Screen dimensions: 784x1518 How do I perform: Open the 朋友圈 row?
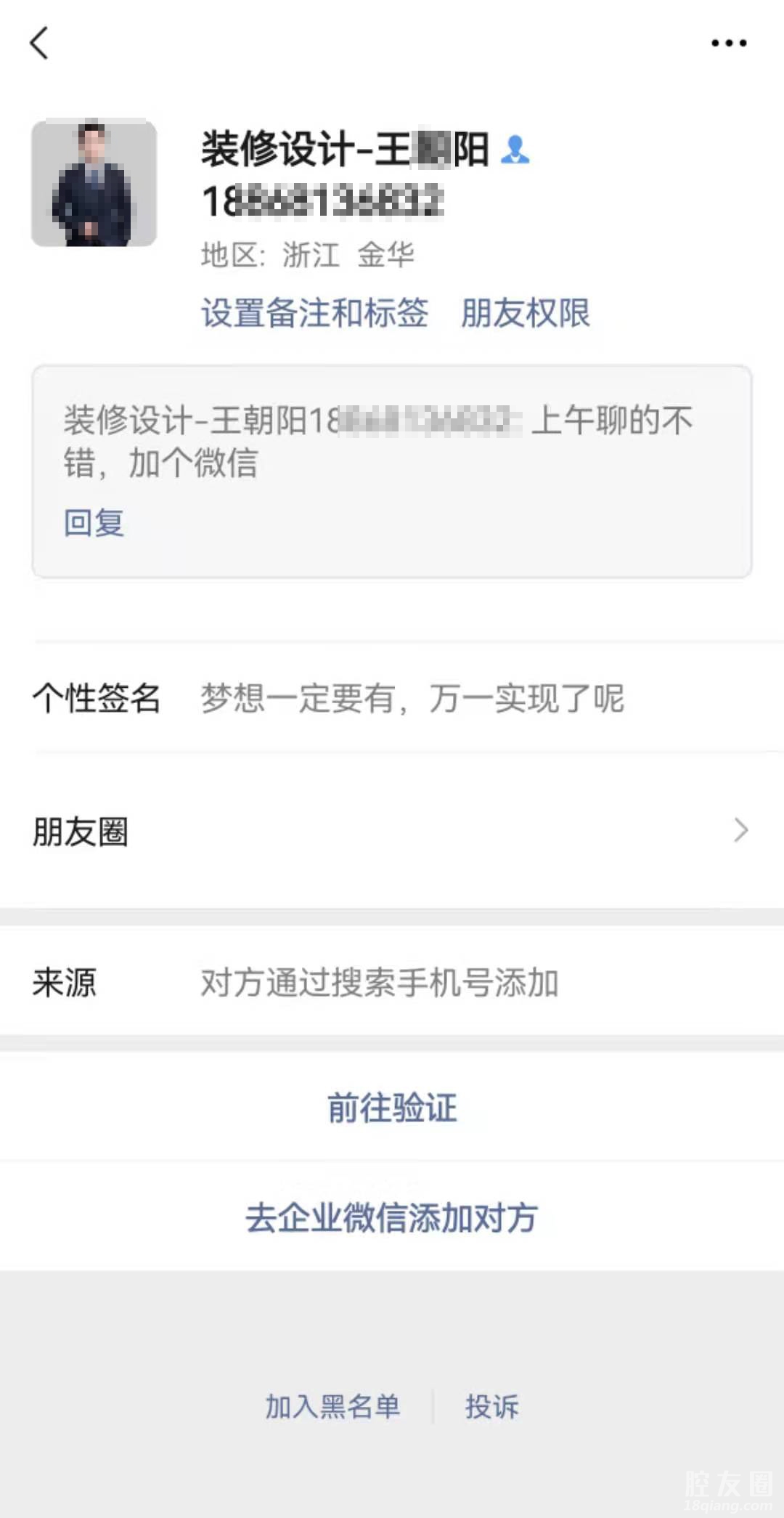392,831
